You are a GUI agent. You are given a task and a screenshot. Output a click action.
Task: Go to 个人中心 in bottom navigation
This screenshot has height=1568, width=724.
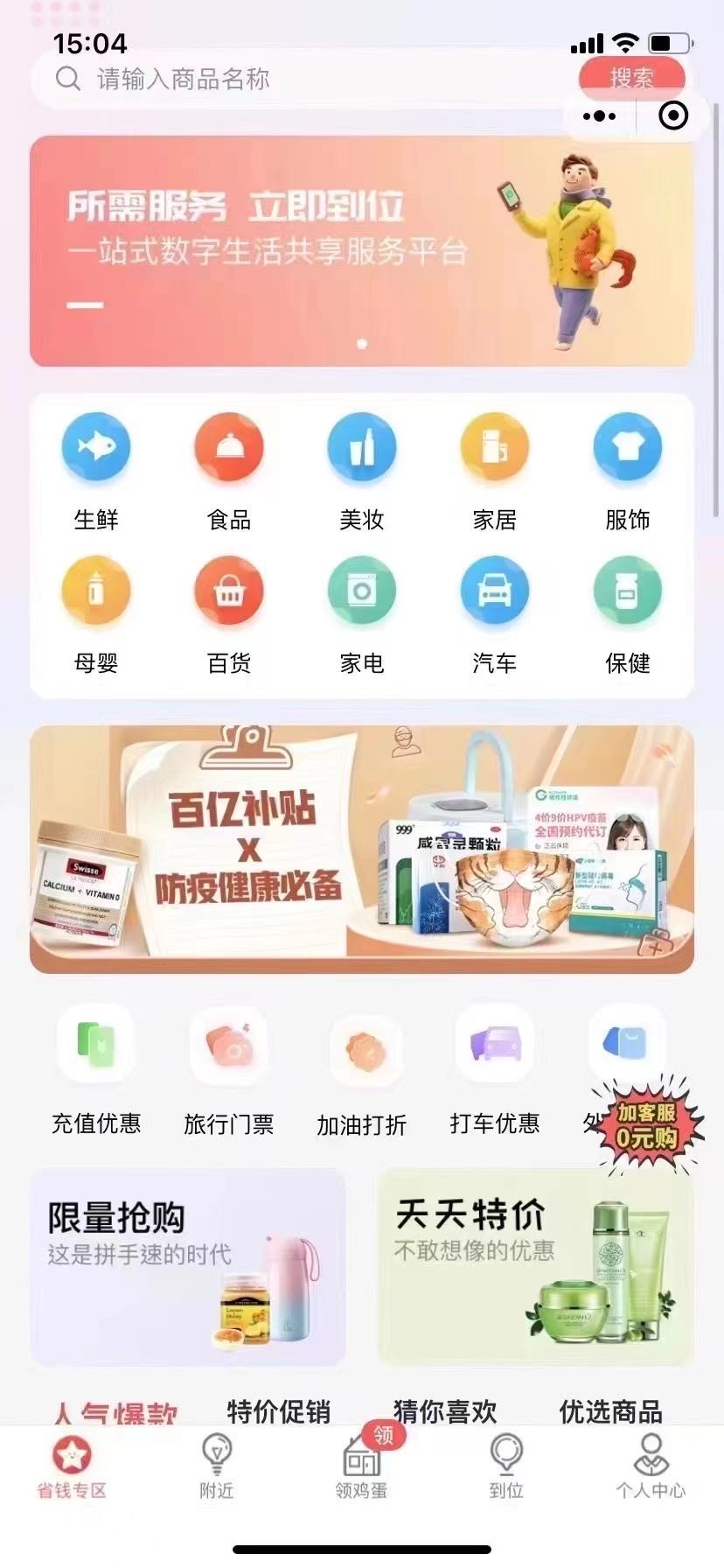coord(651,1467)
